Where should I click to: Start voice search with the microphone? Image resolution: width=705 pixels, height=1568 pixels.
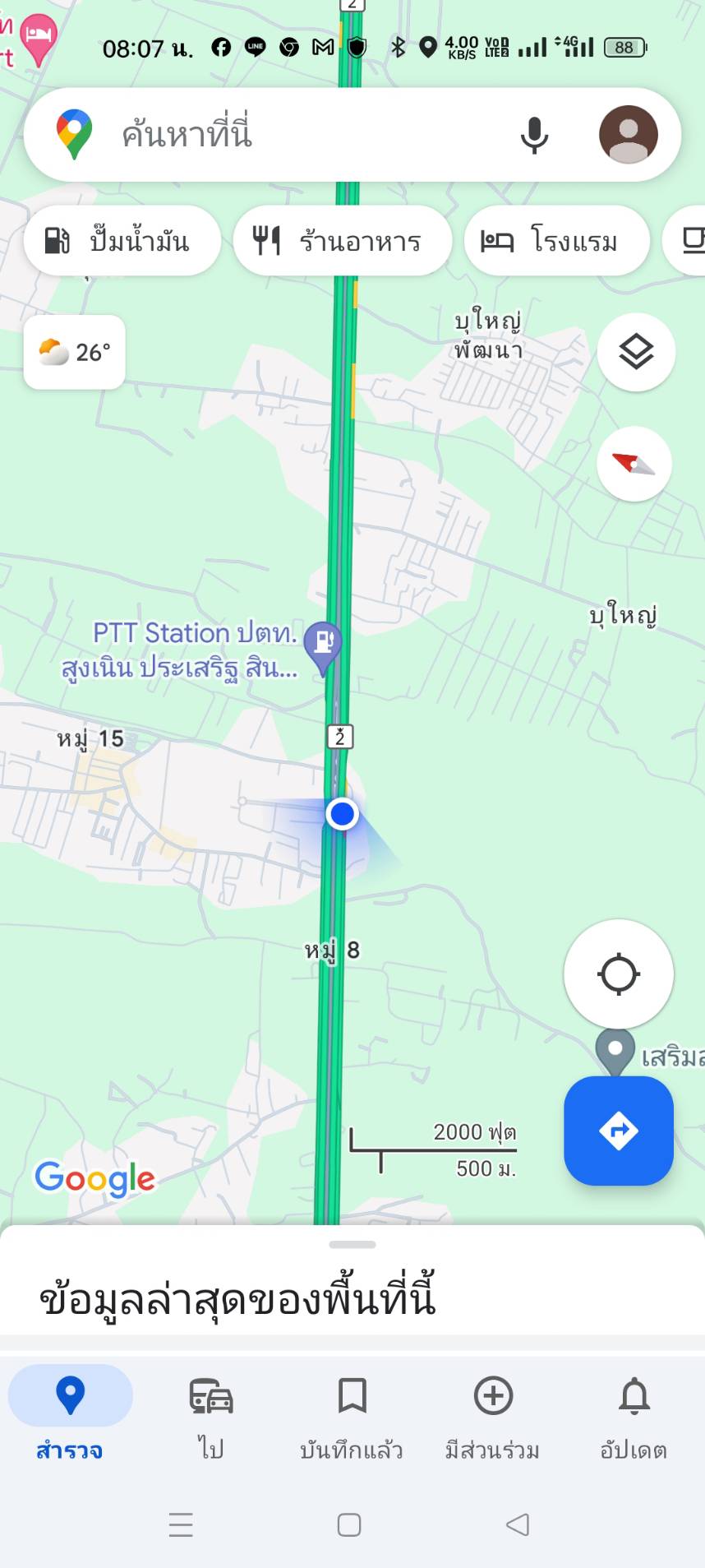point(534,135)
